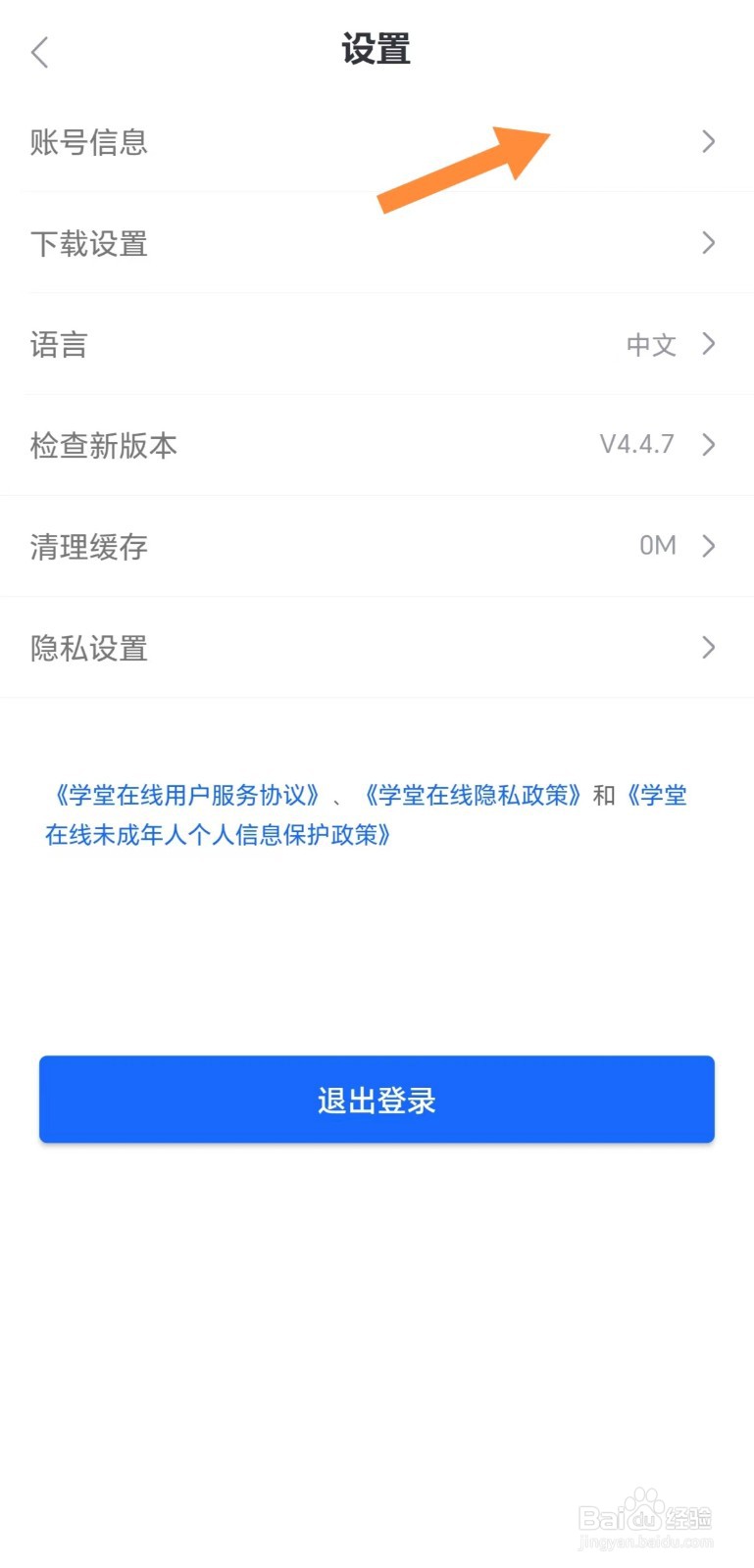Click the arrow next to 检查新版本
The width and height of the screenshot is (754, 1568).
pos(709,445)
